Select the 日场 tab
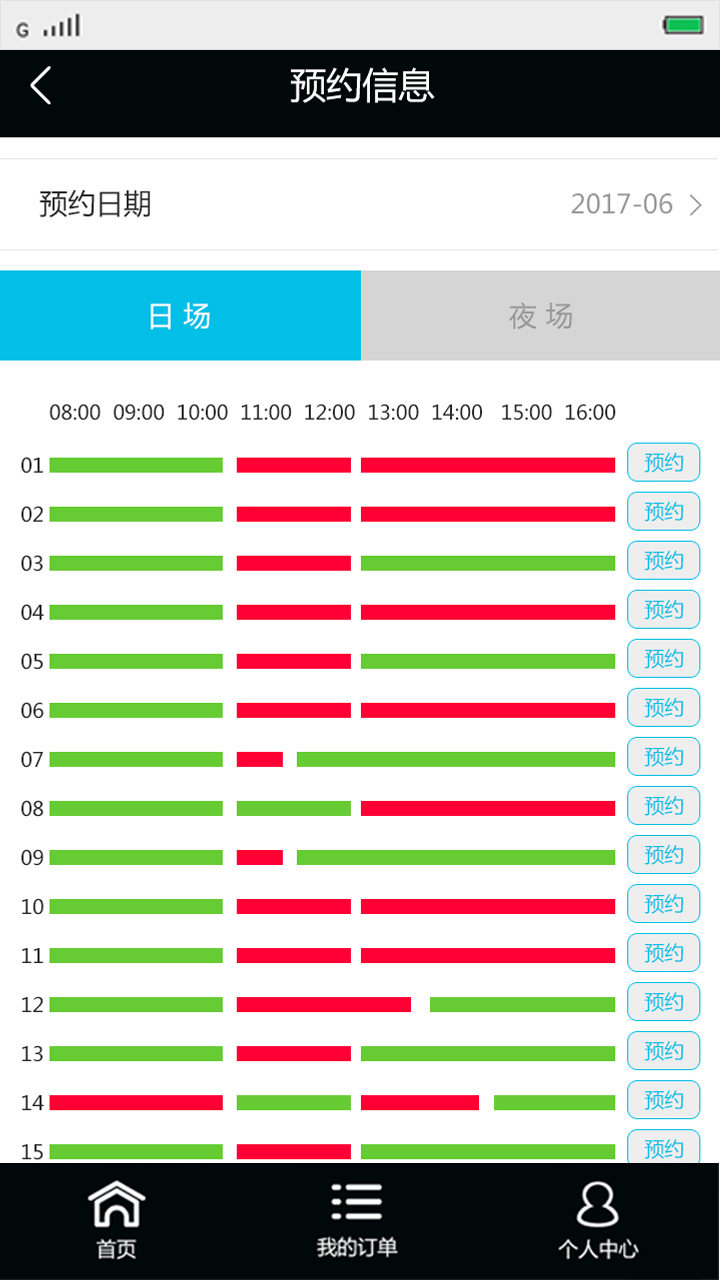 click(180, 315)
